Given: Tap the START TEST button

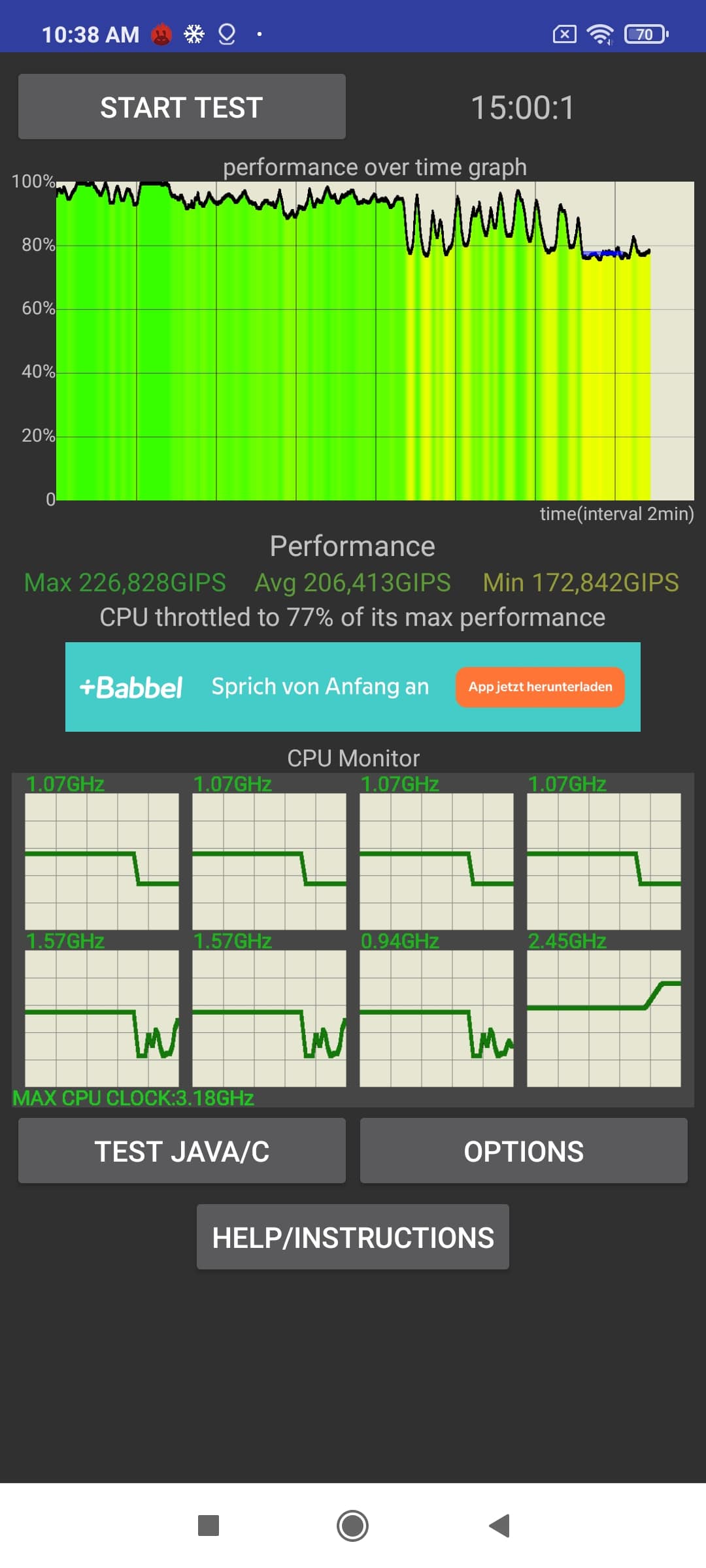Looking at the screenshot, I should click(182, 106).
